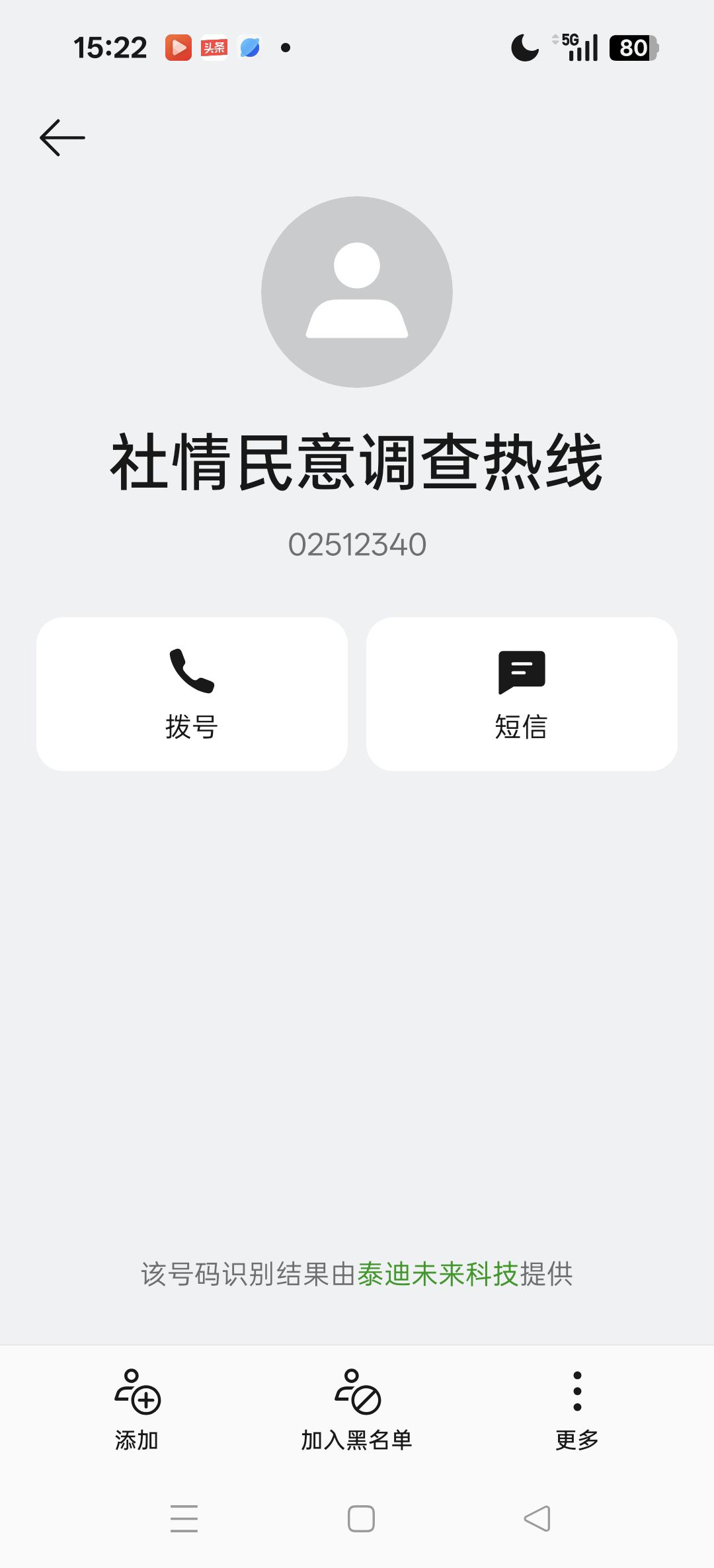This screenshot has height=1568, width=714.
Task: Tap the contact avatar picture
Action: pos(357,292)
